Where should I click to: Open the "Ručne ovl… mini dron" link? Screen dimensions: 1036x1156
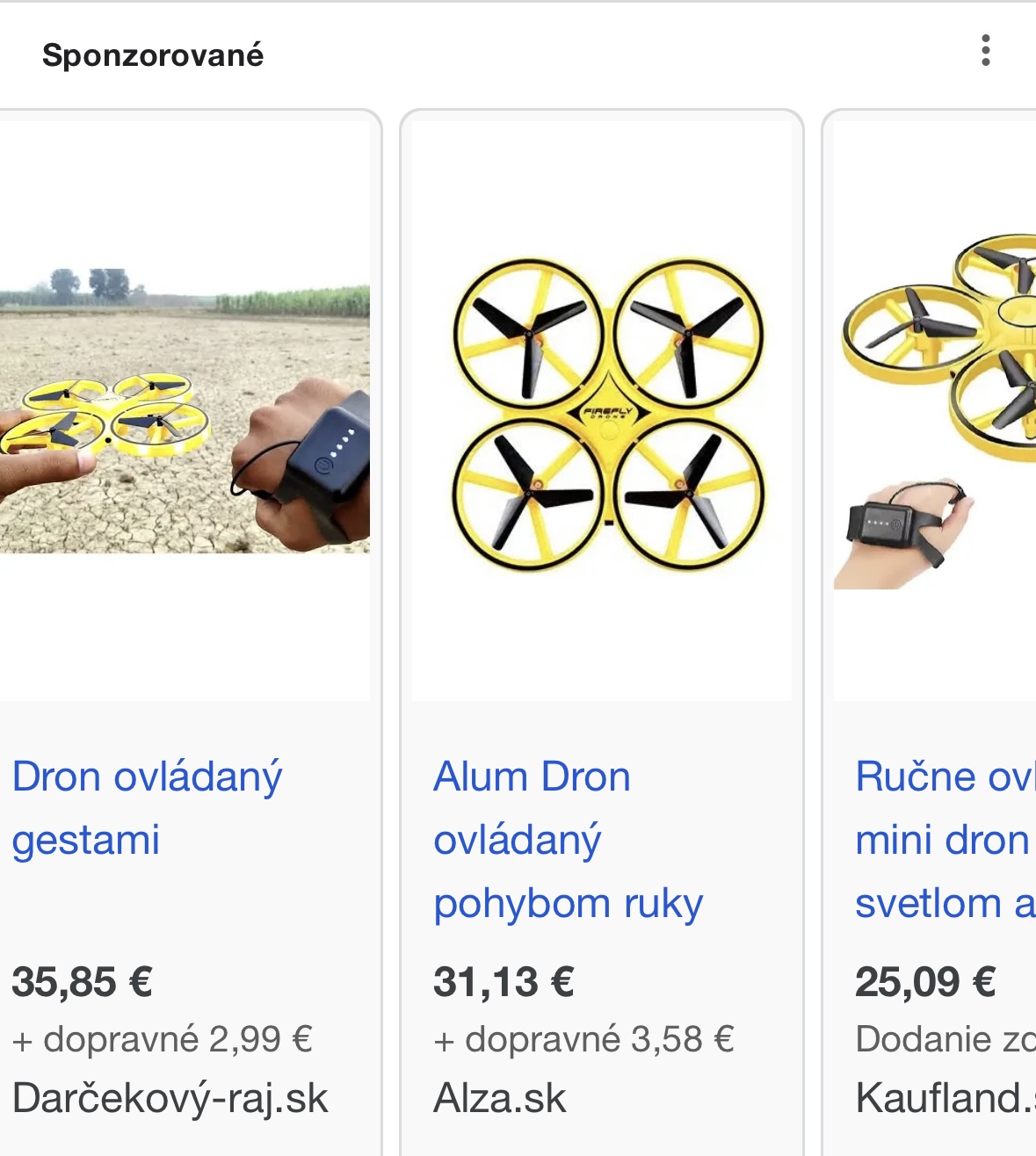click(x=945, y=840)
